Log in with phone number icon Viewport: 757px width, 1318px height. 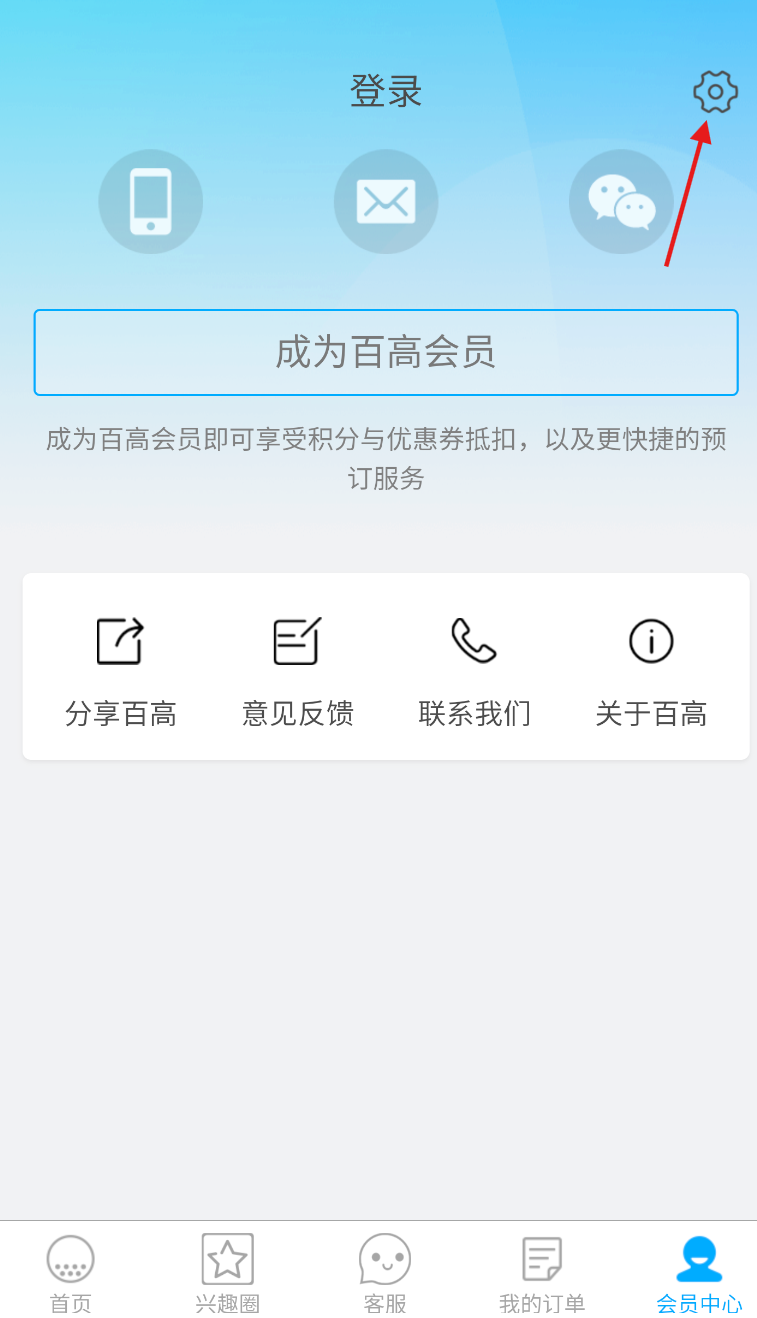click(151, 201)
